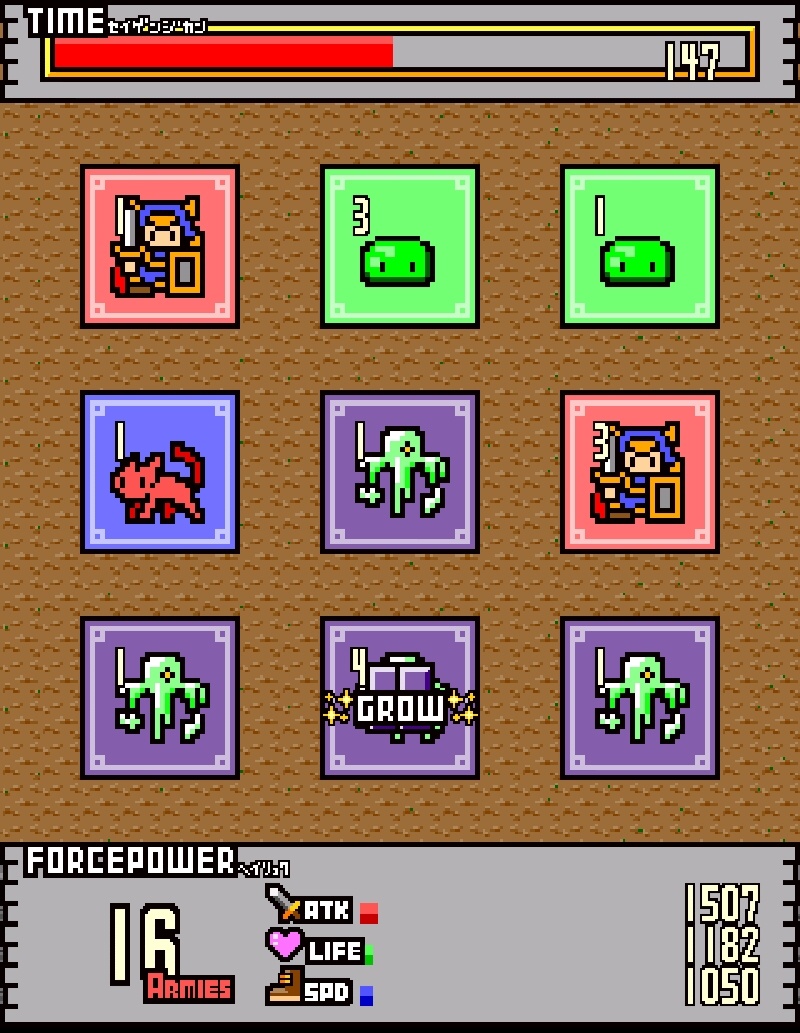This screenshot has width=800, height=1033.
Task: Tap the knight tile marked 1
Action: (x=160, y=247)
